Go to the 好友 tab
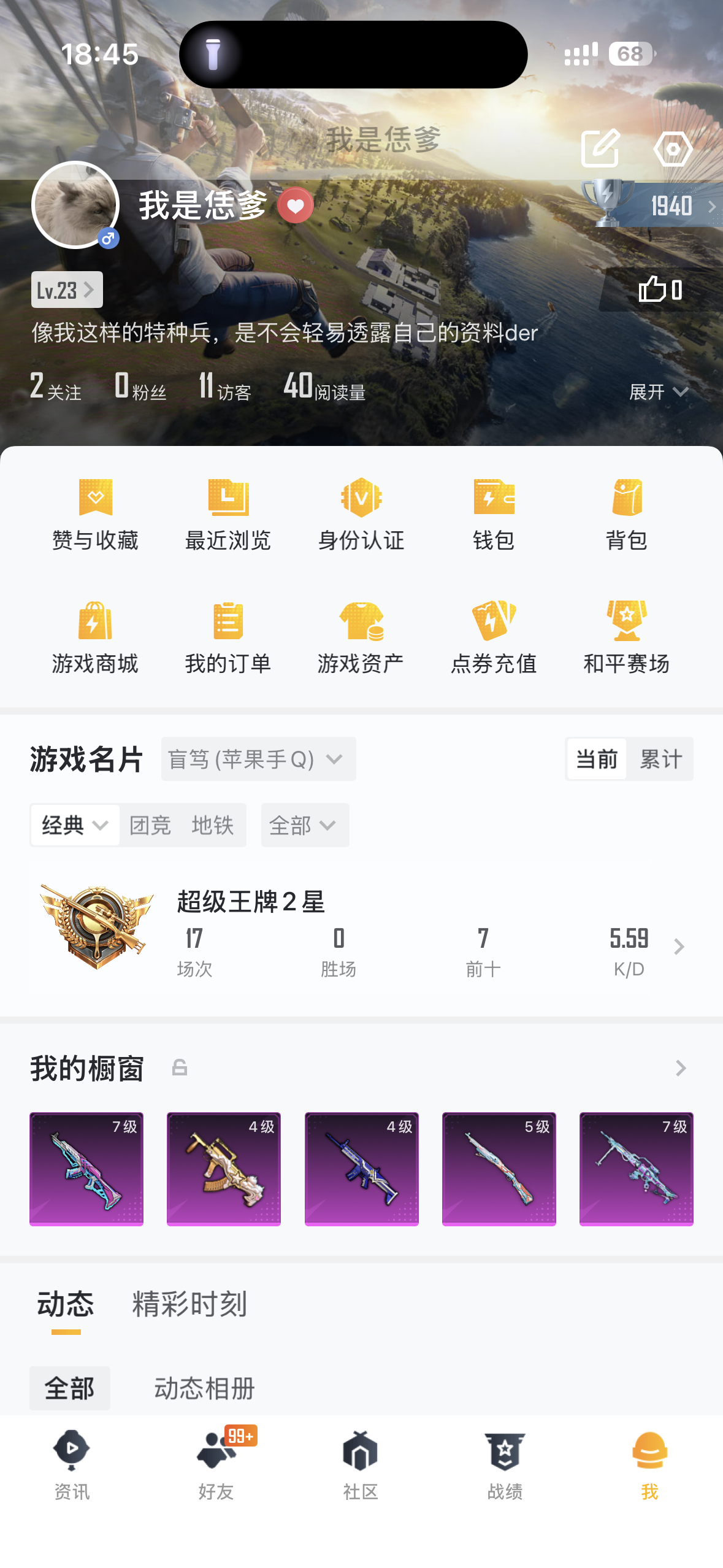This screenshot has width=723, height=1568. coord(216,1464)
